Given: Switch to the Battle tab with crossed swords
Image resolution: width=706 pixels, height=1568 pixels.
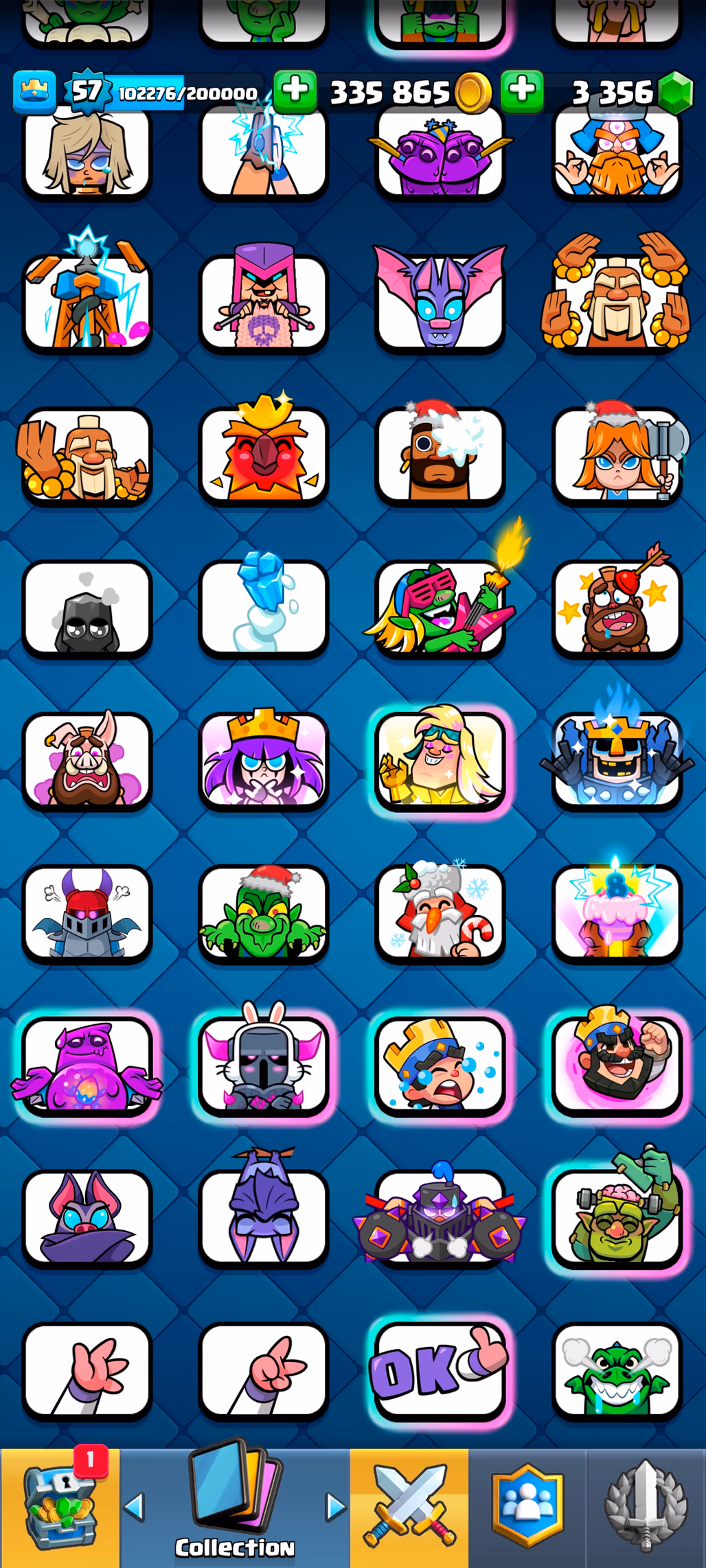Looking at the screenshot, I should 409,1508.
